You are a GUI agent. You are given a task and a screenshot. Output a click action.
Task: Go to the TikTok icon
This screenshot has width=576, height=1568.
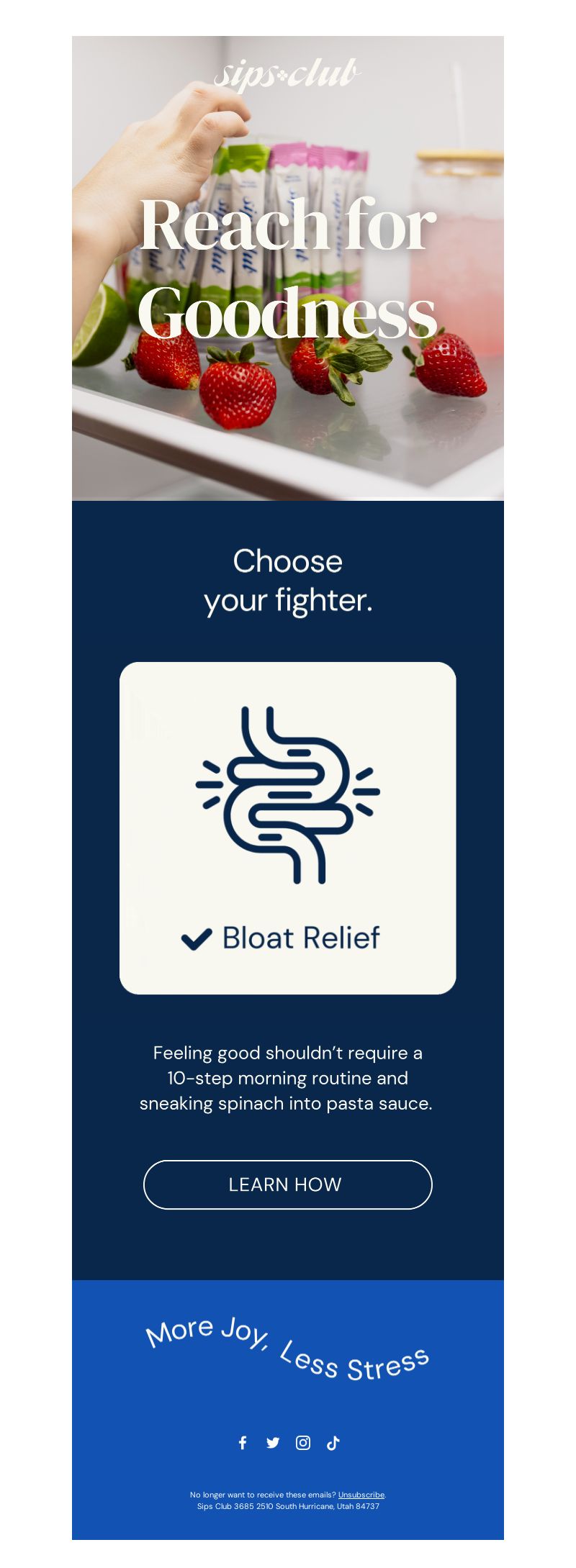pyautogui.click(x=333, y=1443)
